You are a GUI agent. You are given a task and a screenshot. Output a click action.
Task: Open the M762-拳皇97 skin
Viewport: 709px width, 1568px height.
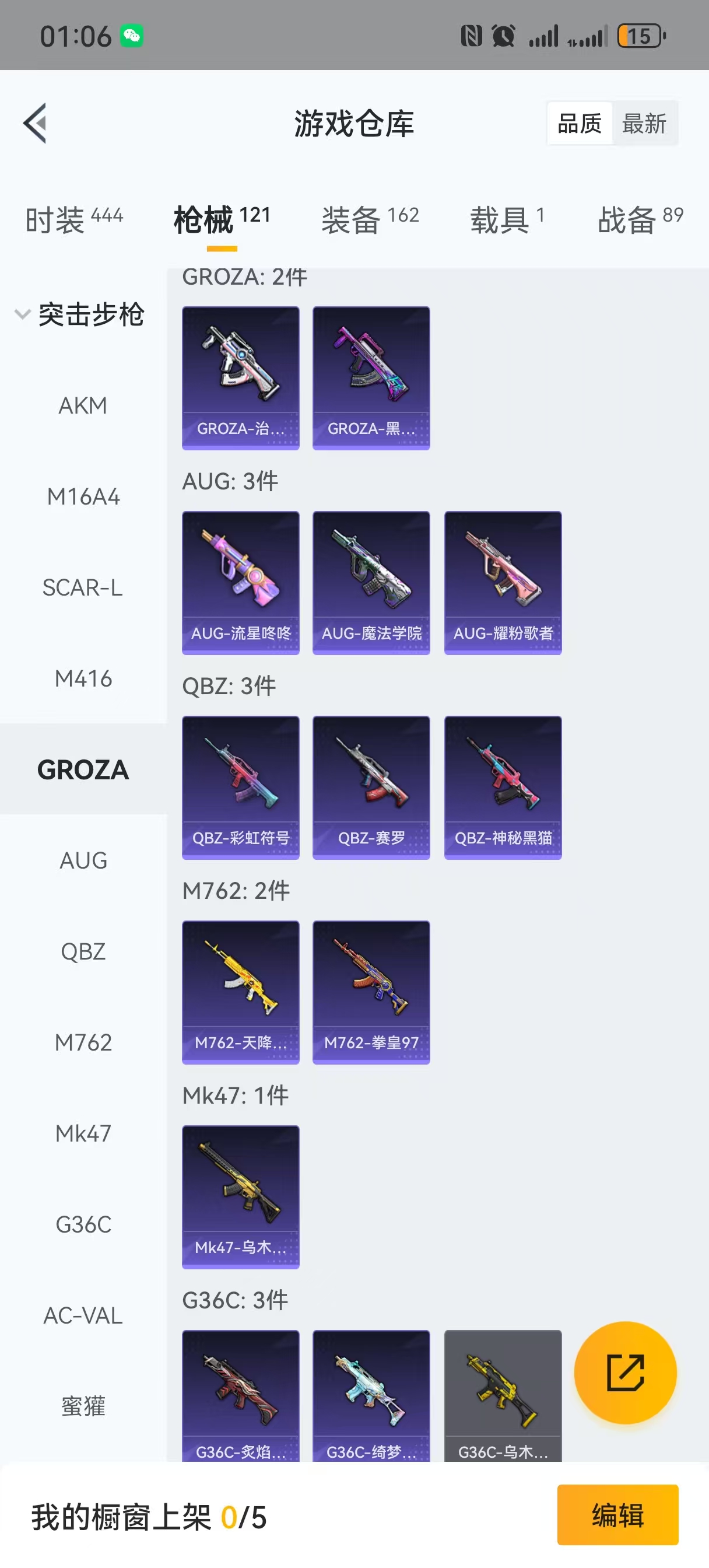click(371, 992)
